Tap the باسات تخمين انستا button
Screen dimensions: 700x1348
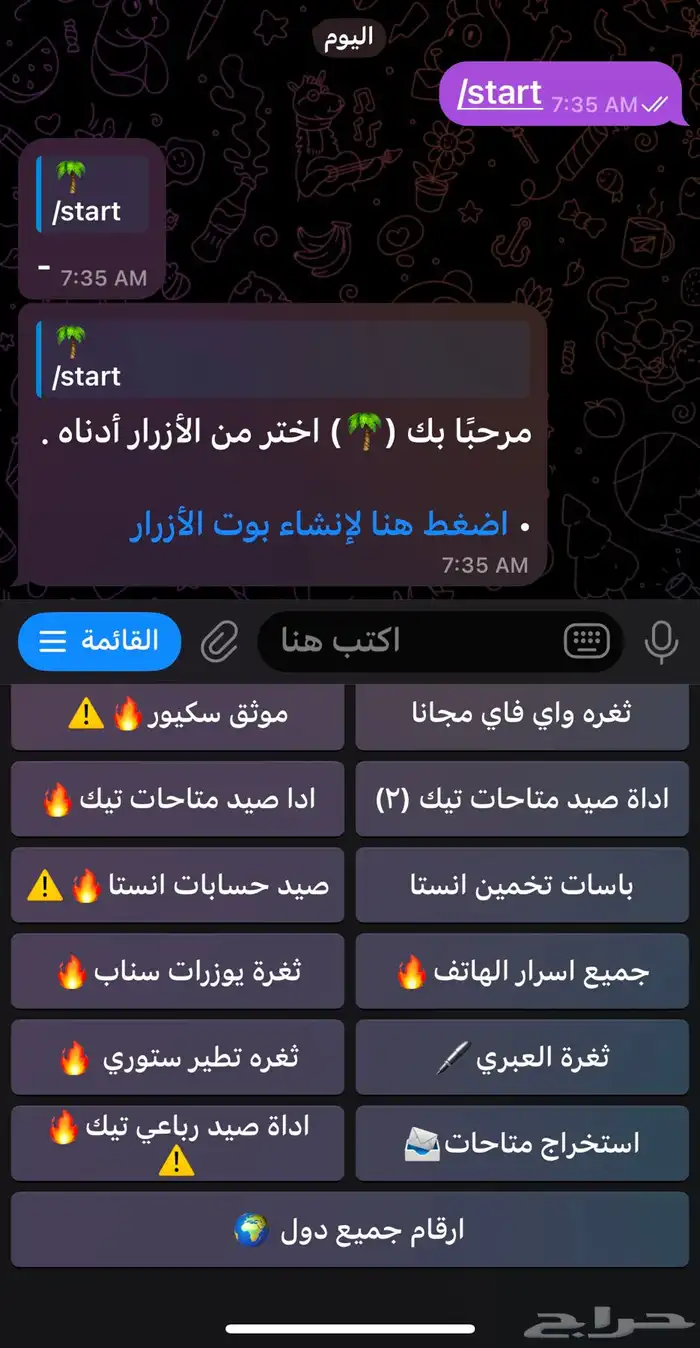tap(522, 885)
